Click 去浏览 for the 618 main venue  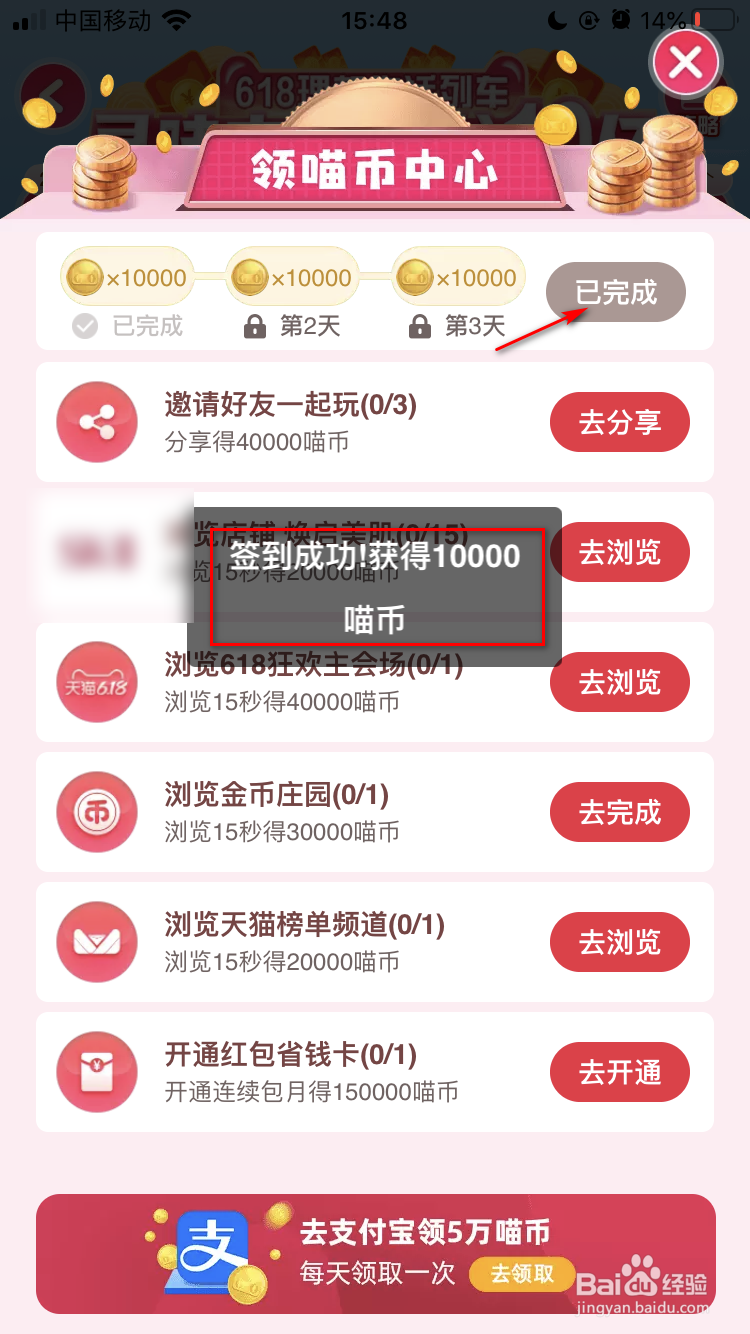point(619,682)
